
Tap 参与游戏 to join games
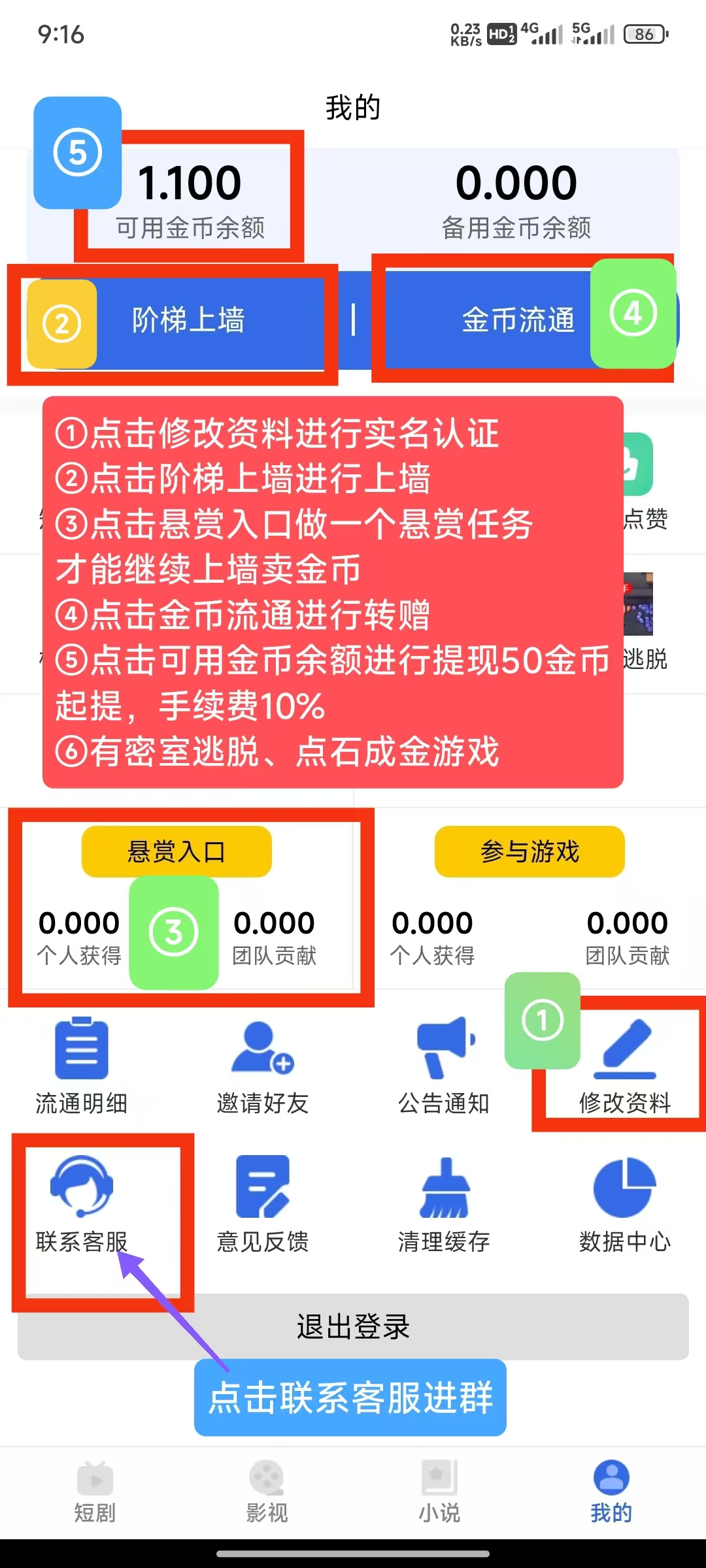point(529,851)
